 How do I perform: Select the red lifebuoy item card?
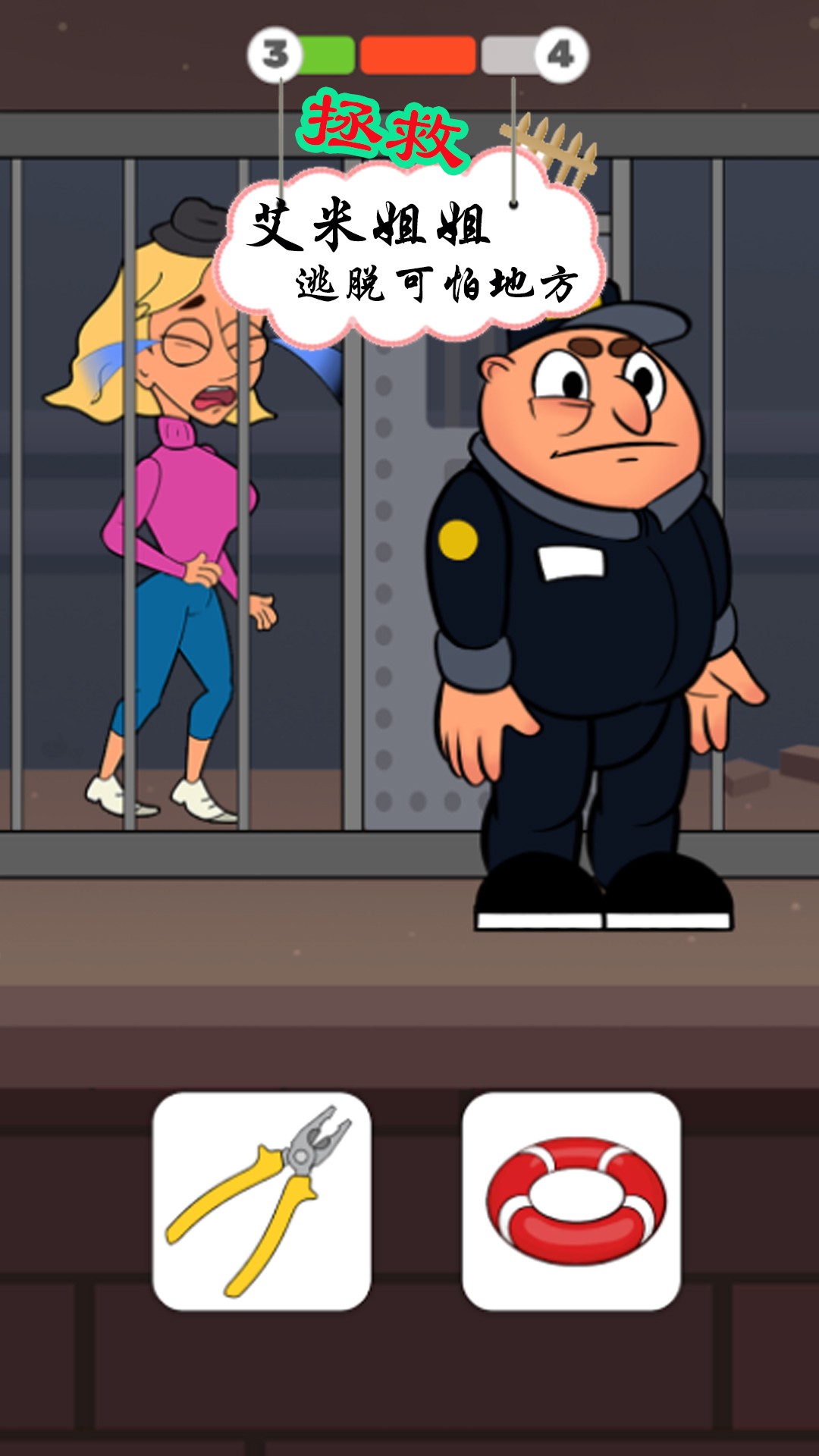coord(571,1201)
